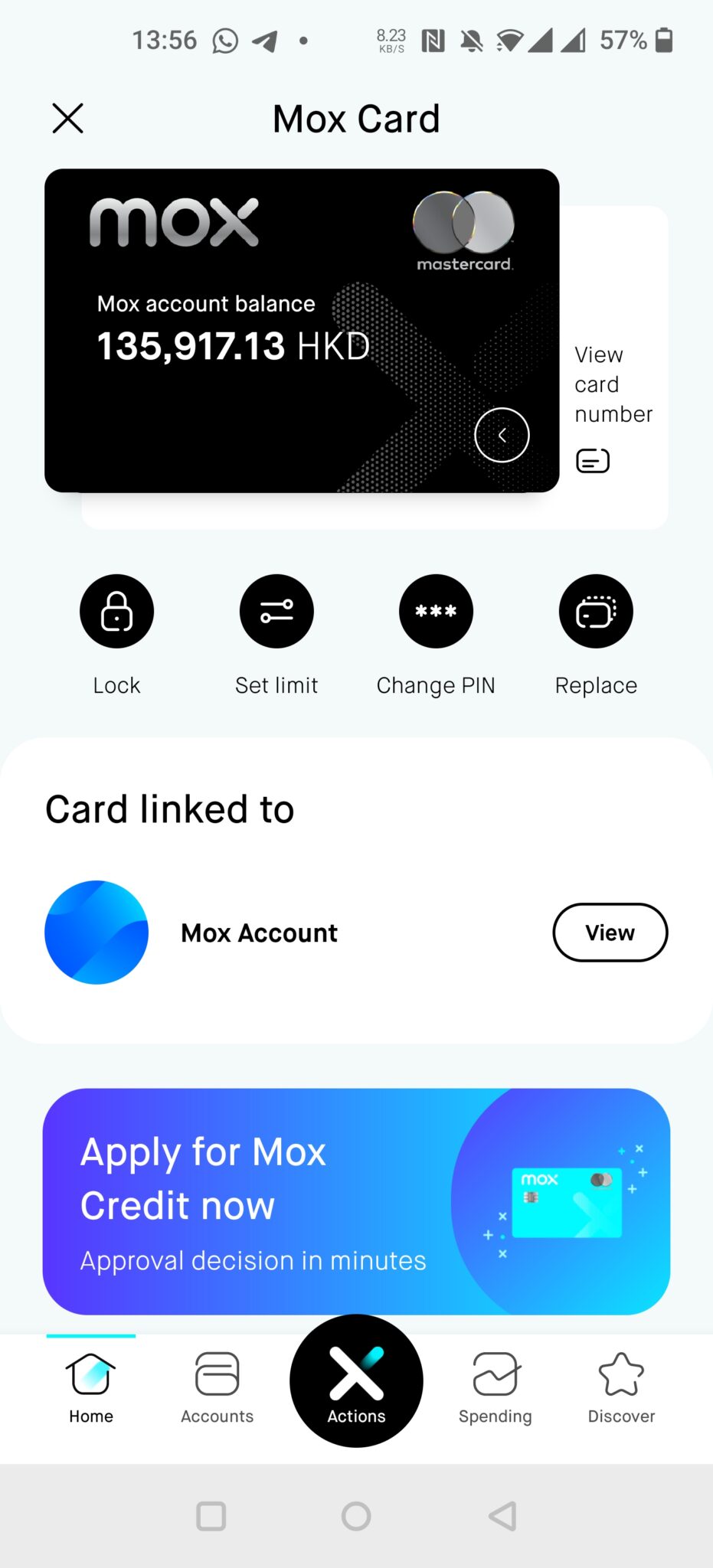
Task: Switch to the Home tab
Action: pyautogui.click(x=91, y=1387)
